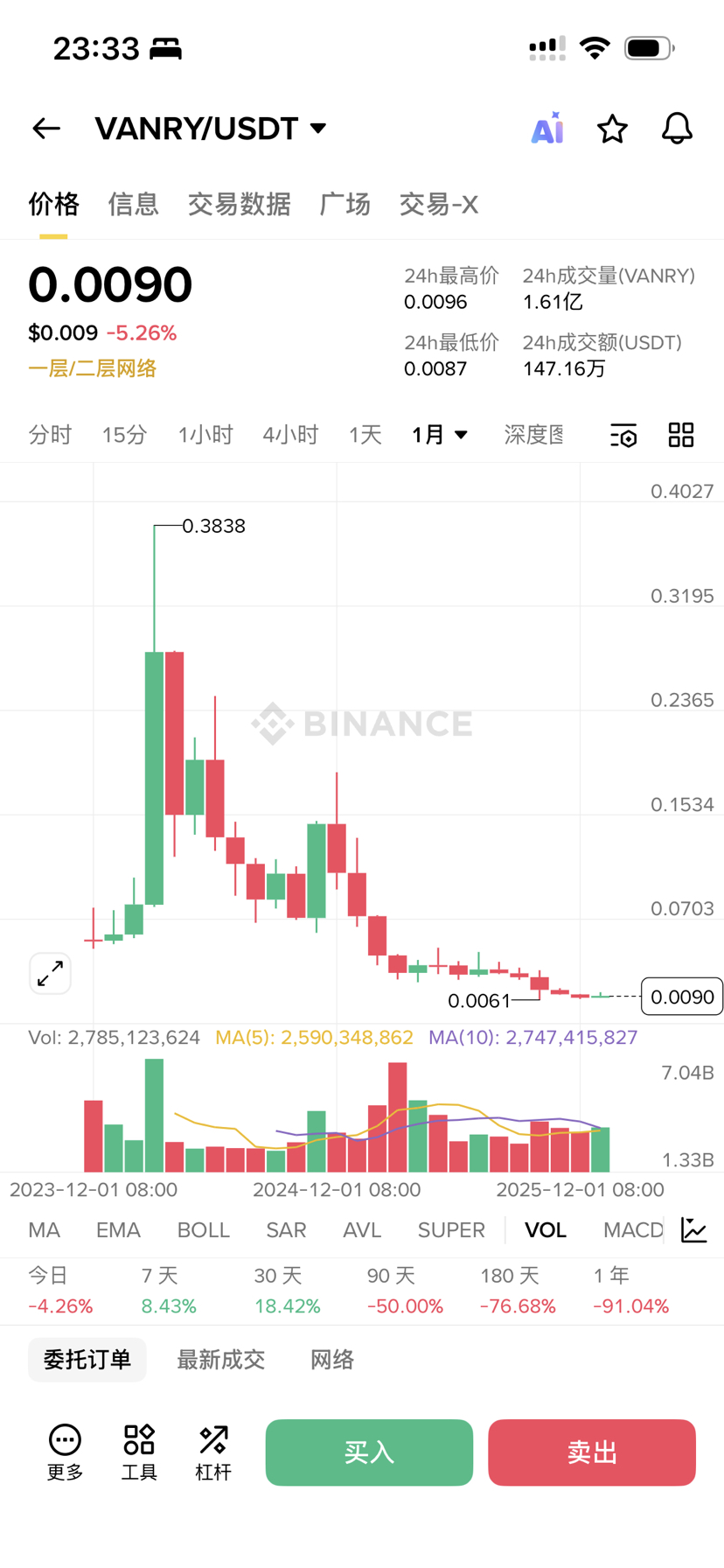724x1568 pixels.
Task: Add pair to favorites with star
Action: click(x=612, y=129)
